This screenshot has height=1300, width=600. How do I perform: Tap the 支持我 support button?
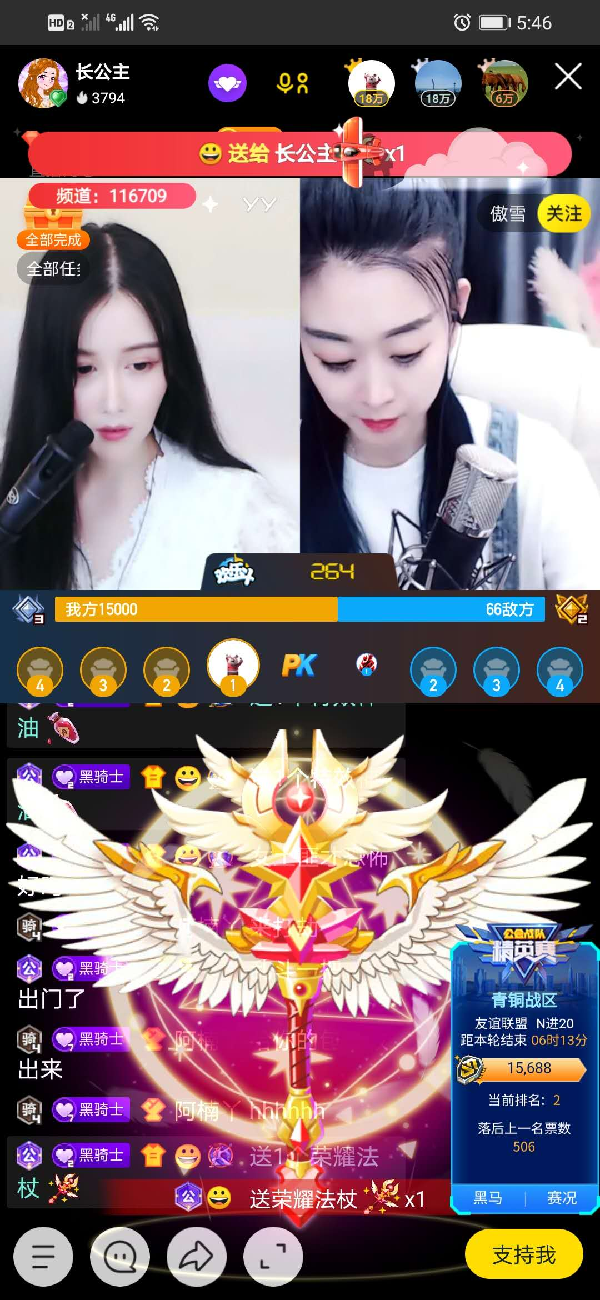pyautogui.click(x=523, y=1255)
